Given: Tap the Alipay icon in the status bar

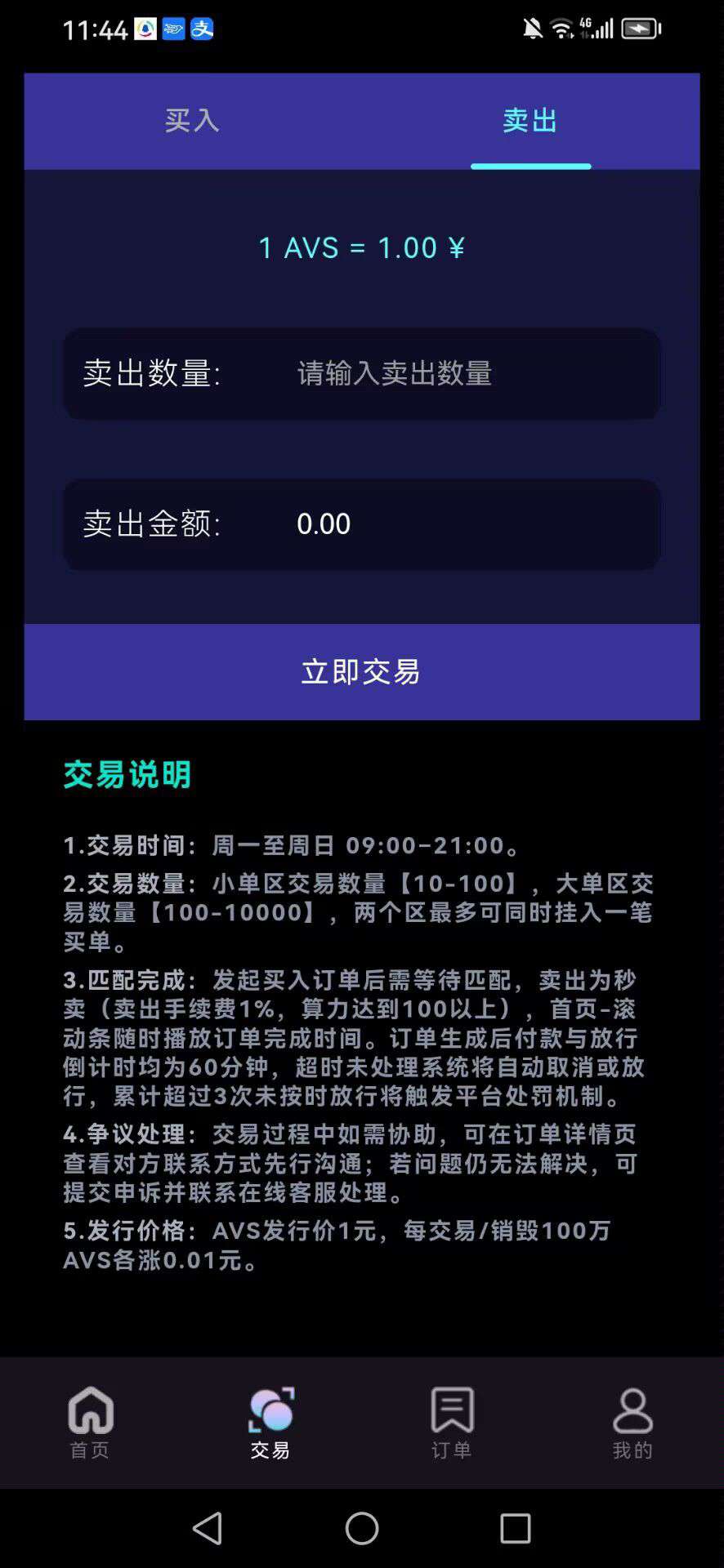Looking at the screenshot, I should click(202, 29).
